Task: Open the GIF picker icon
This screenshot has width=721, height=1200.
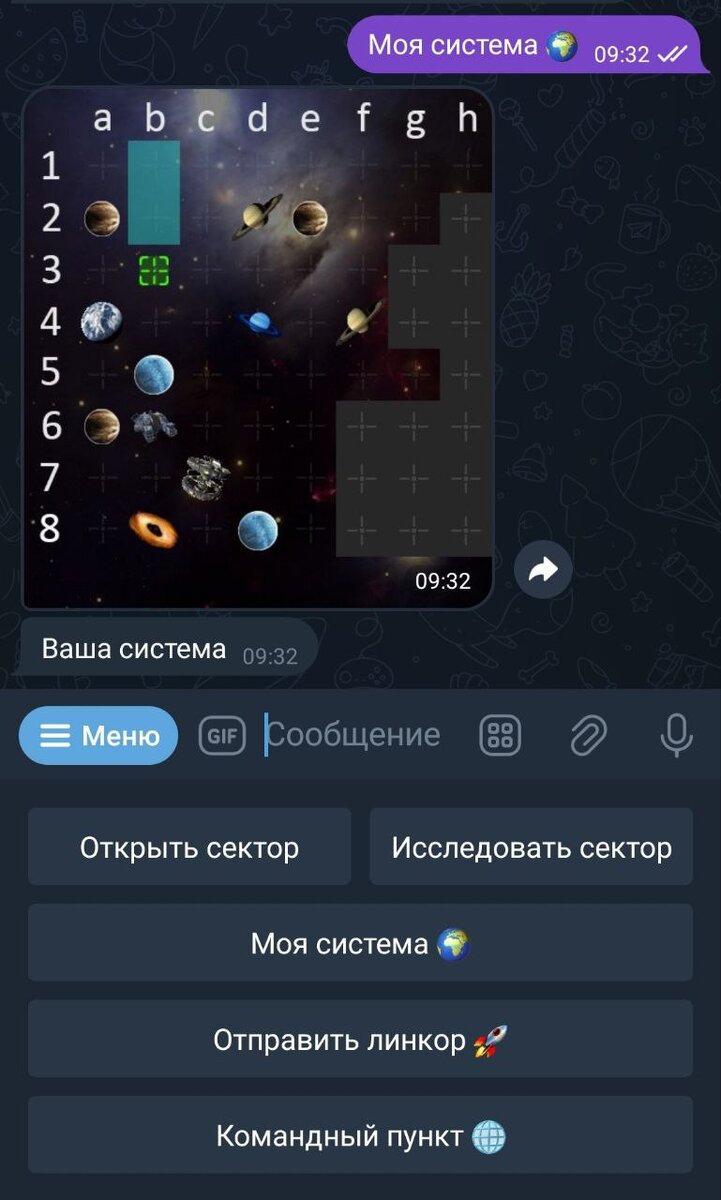Action: point(222,735)
